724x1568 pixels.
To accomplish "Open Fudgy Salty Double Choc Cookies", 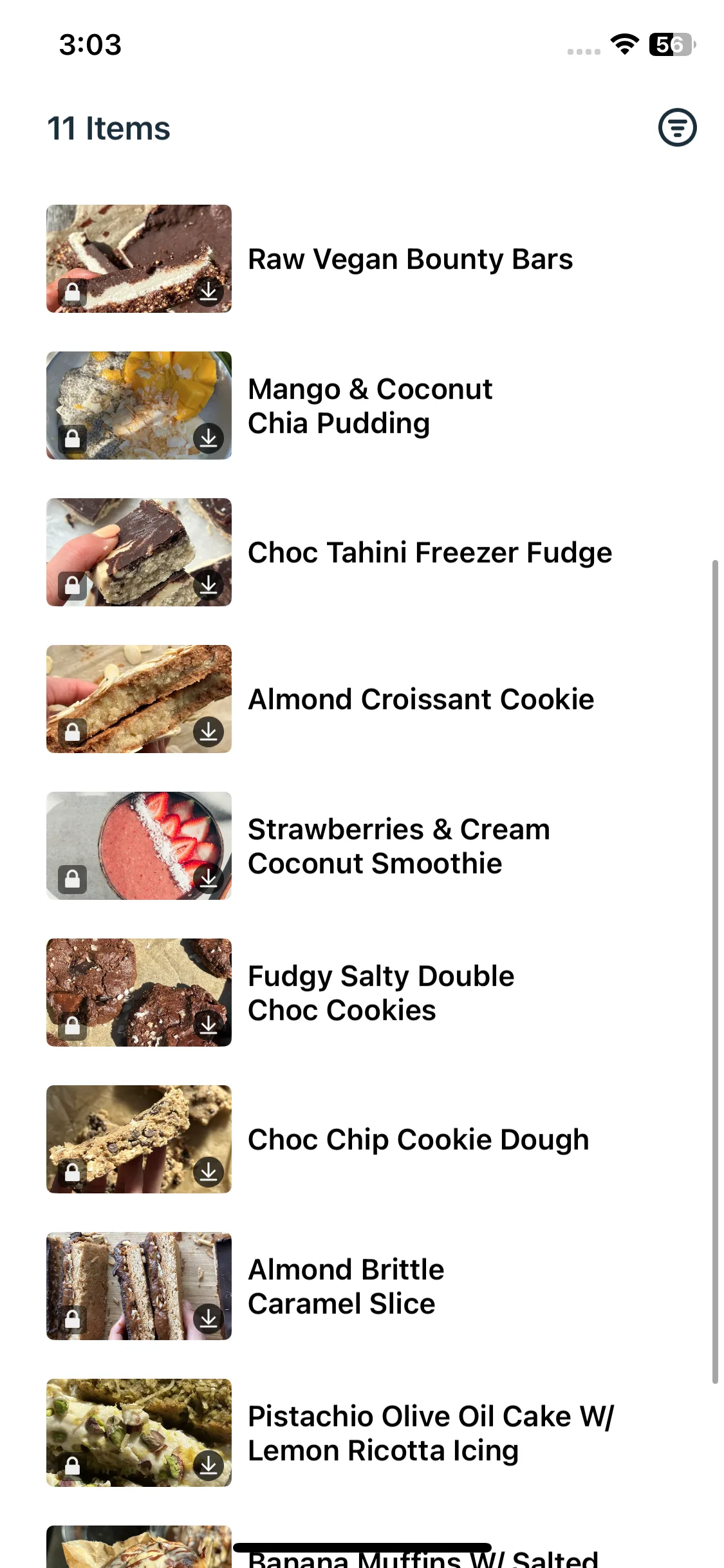I will point(381,993).
